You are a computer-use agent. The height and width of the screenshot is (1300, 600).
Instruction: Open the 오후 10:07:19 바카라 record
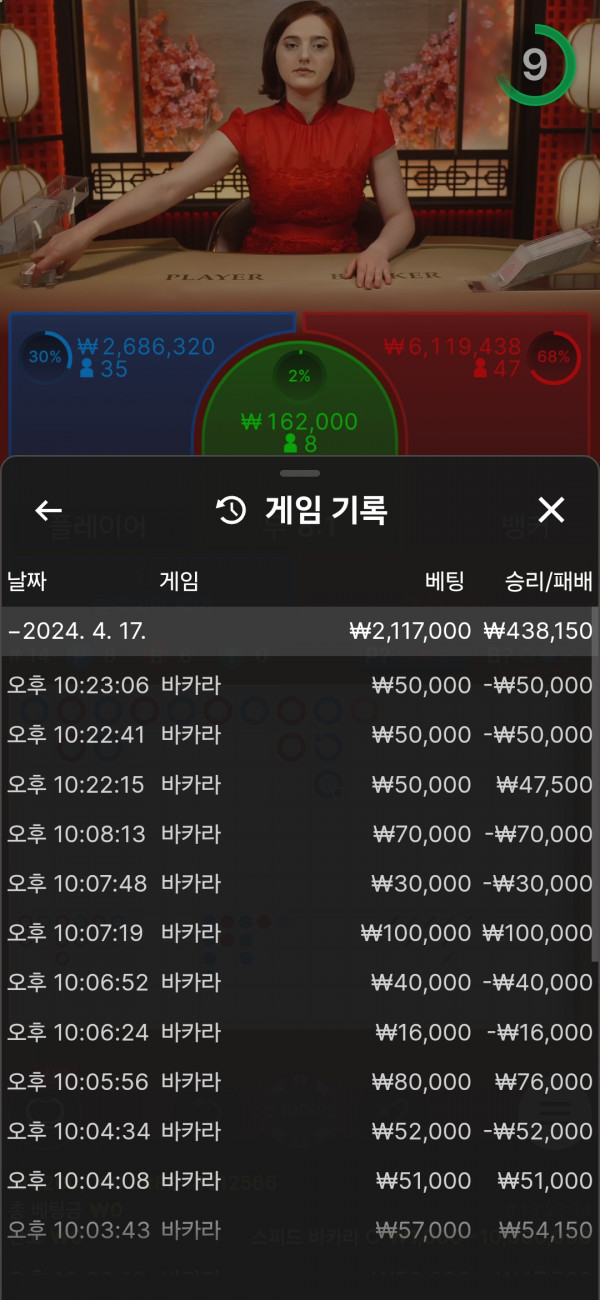[x=300, y=933]
